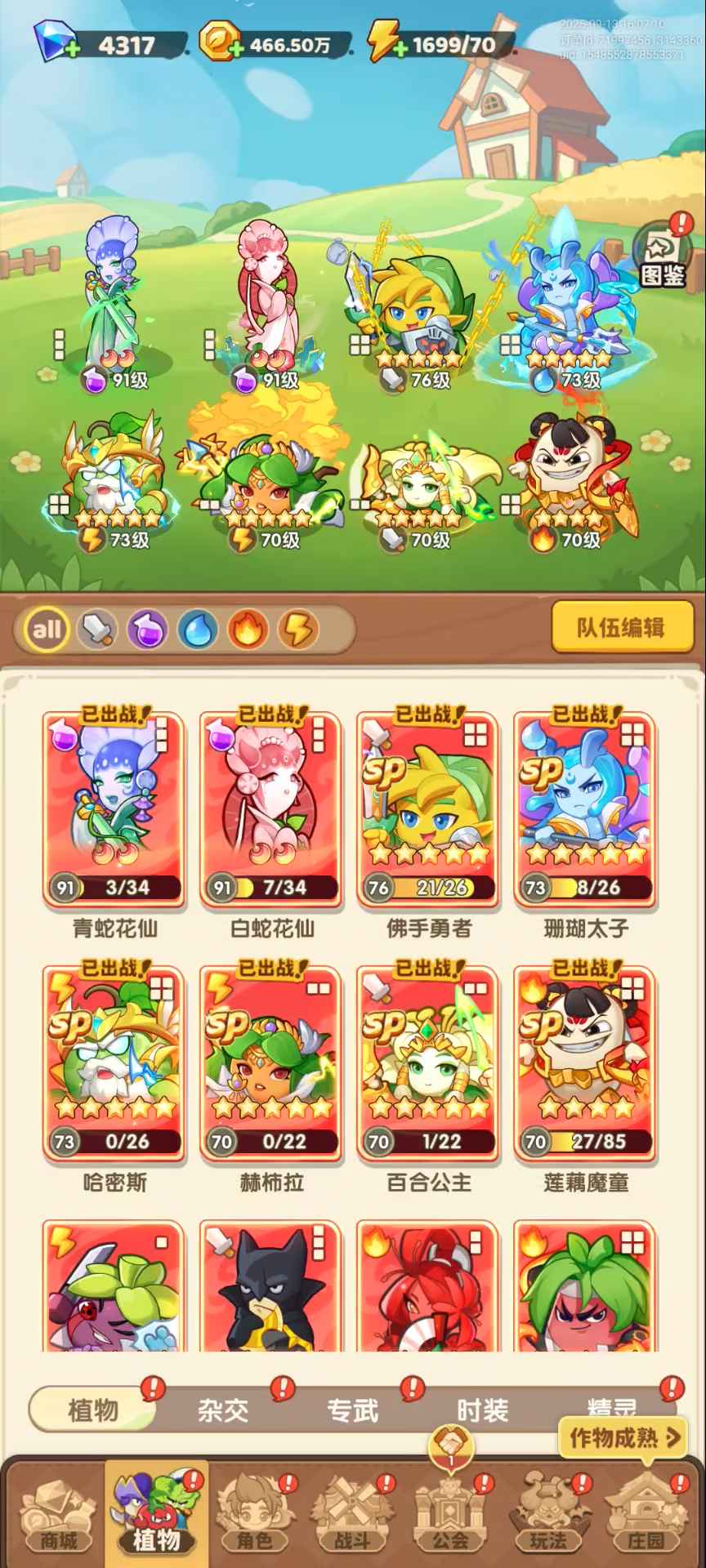Open 公会 guild in bottom navigation
The width and height of the screenshot is (706, 1568).
450,1519
